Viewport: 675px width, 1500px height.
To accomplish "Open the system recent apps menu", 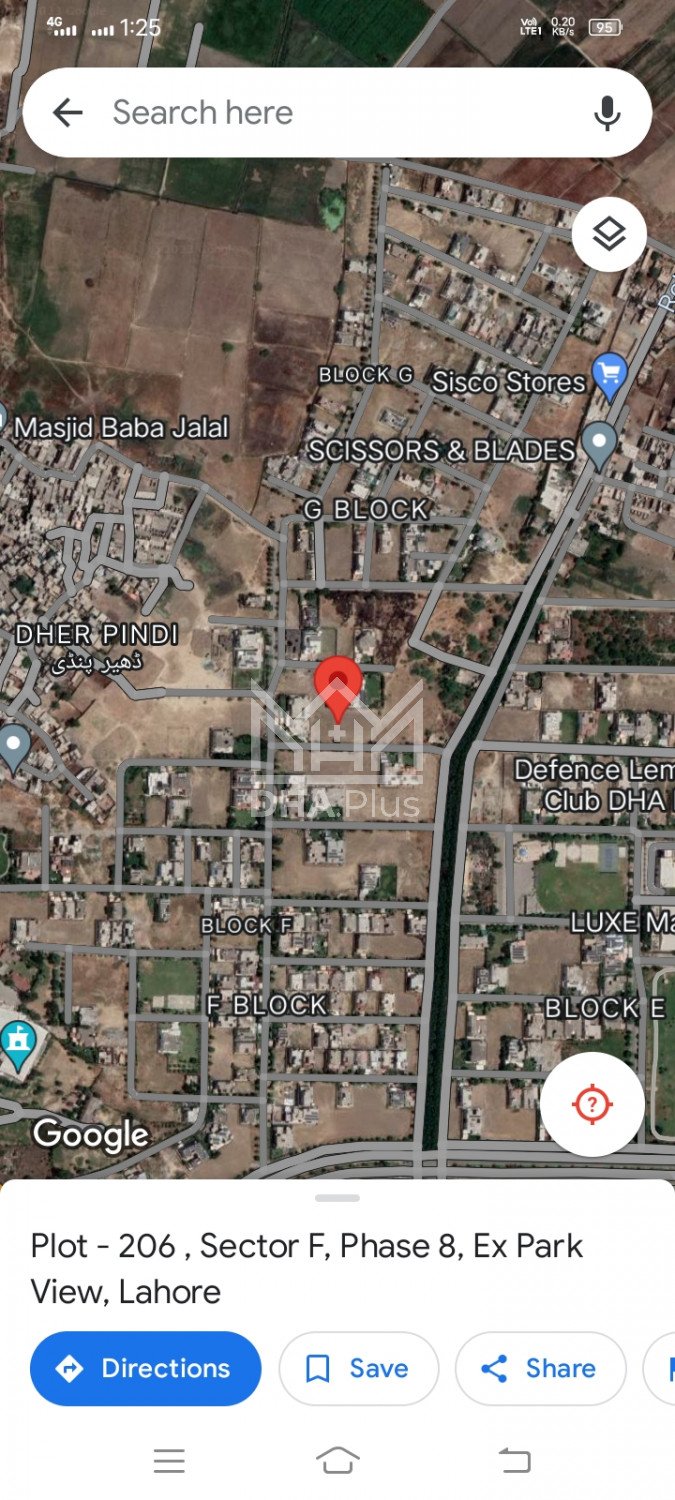I will [x=169, y=1461].
